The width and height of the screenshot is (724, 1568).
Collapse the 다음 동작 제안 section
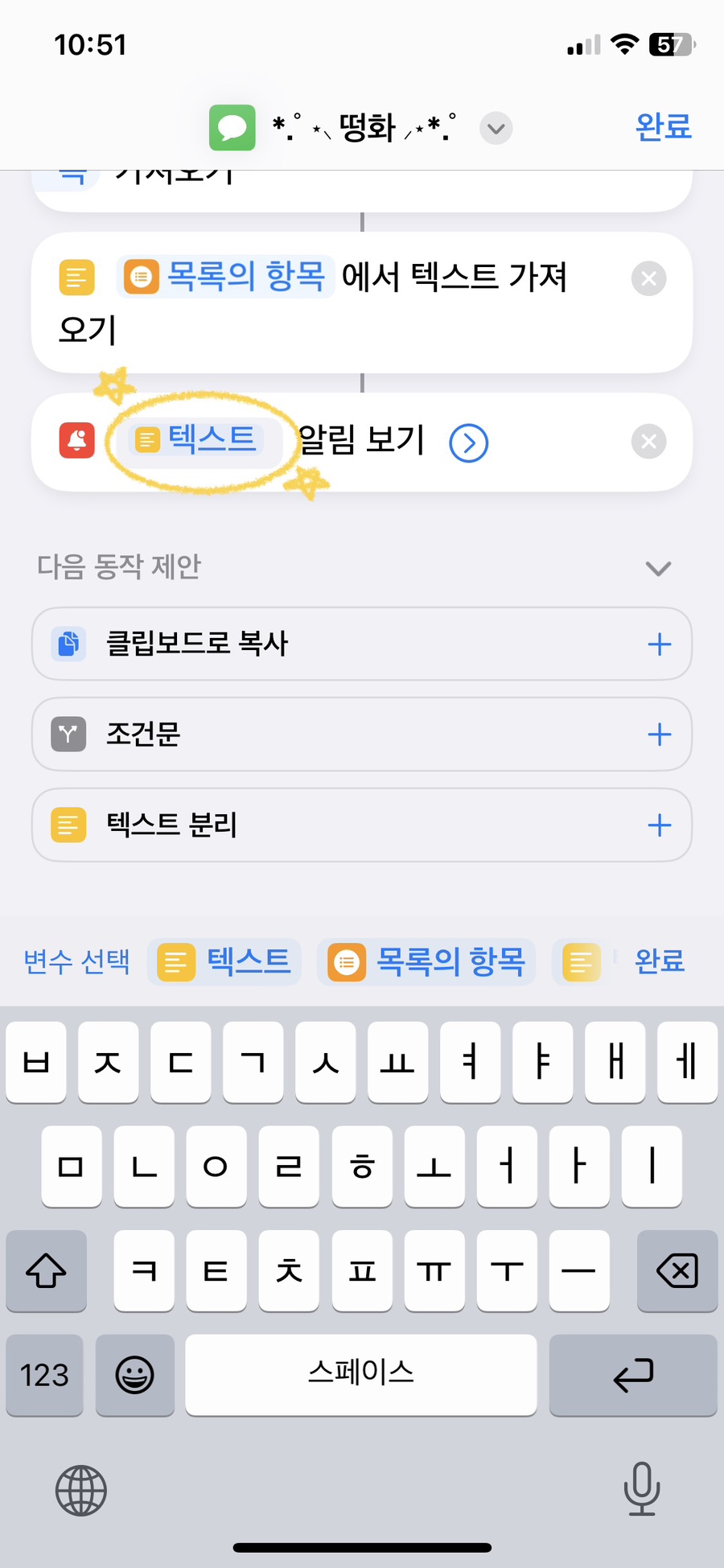tap(658, 569)
